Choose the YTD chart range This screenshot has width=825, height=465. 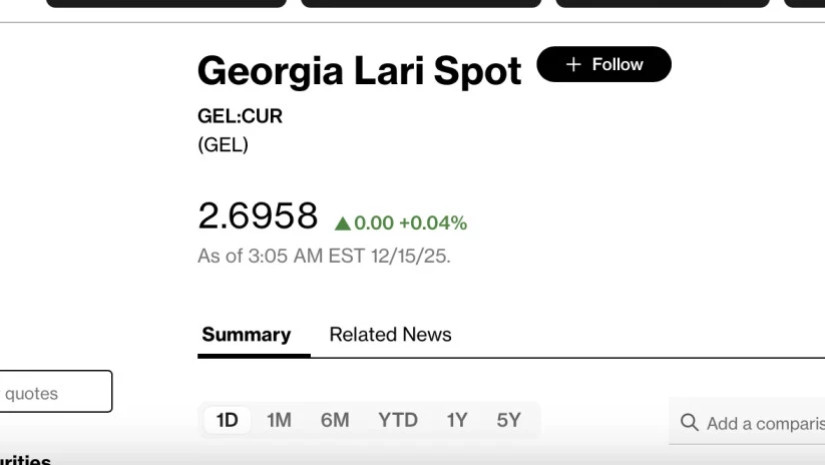point(397,420)
